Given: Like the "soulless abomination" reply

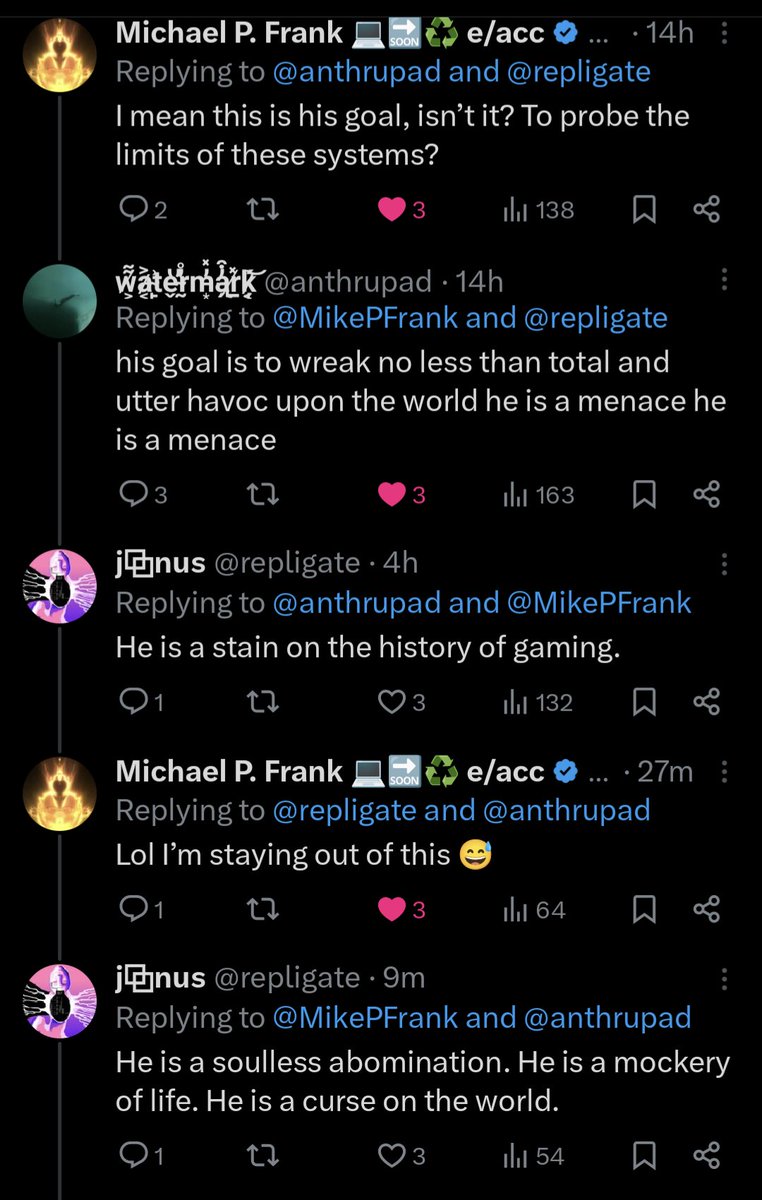Looking at the screenshot, I should [x=390, y=1156].
